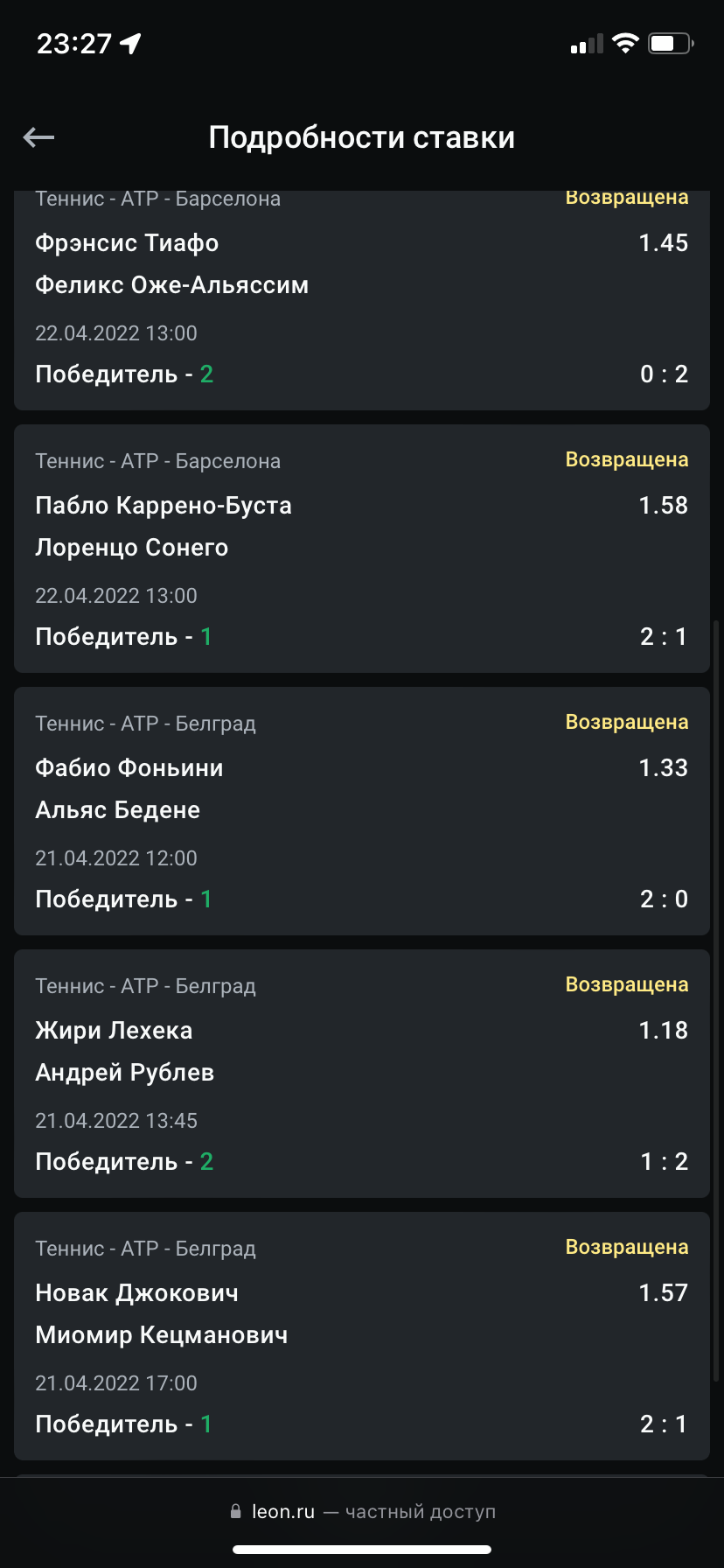Tap the leon.ru address bar
Image resolution: width=724 pixels, height=1568 pixels.
362,1511
